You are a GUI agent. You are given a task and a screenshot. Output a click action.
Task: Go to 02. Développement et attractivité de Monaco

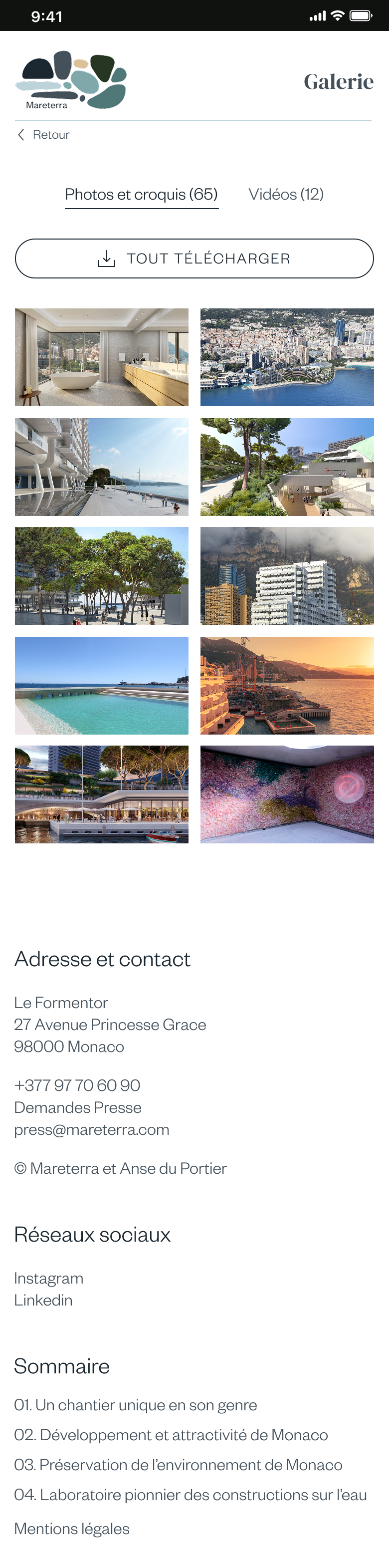point(171,1435)
